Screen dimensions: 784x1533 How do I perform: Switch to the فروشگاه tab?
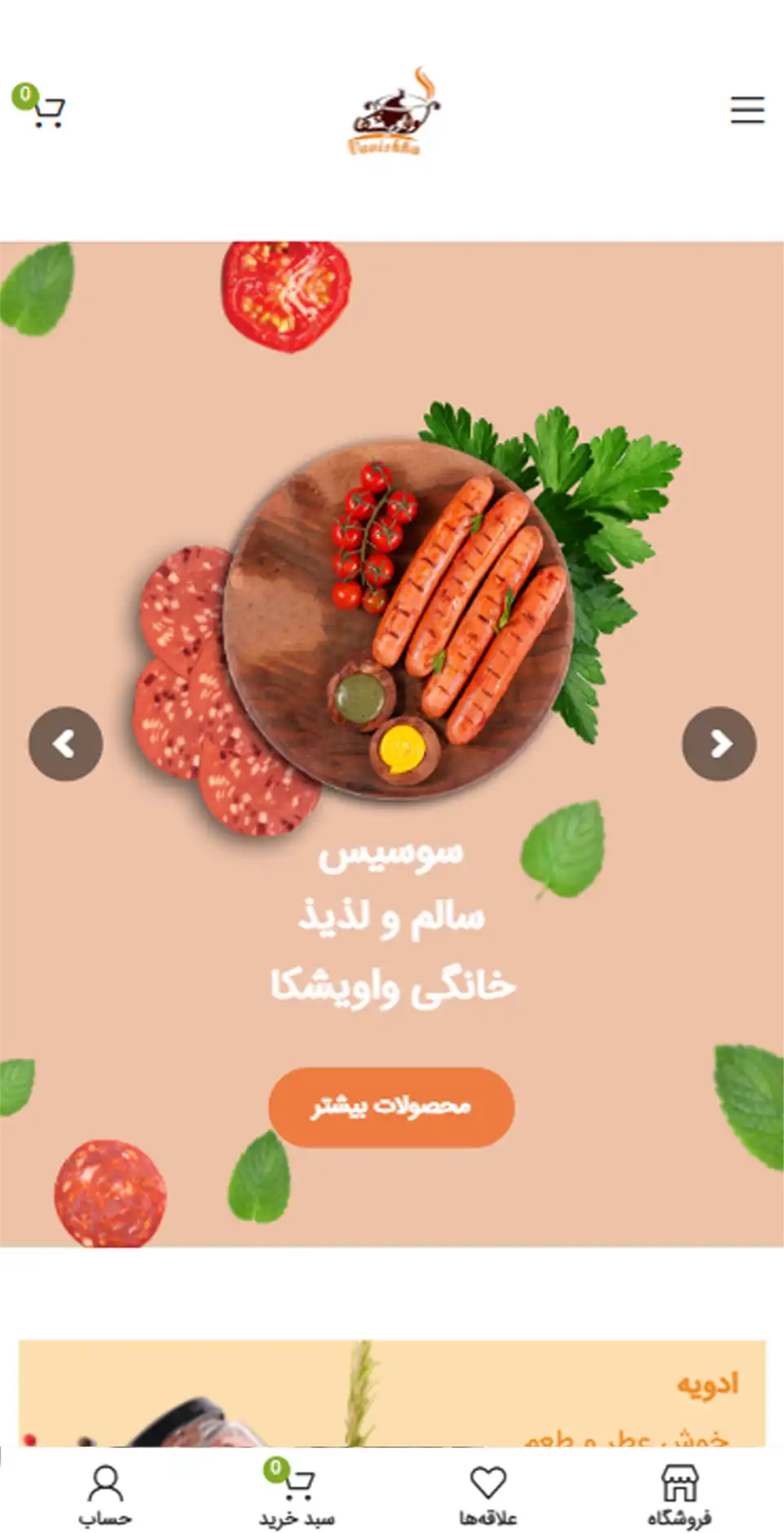(x=680, y=1494)
